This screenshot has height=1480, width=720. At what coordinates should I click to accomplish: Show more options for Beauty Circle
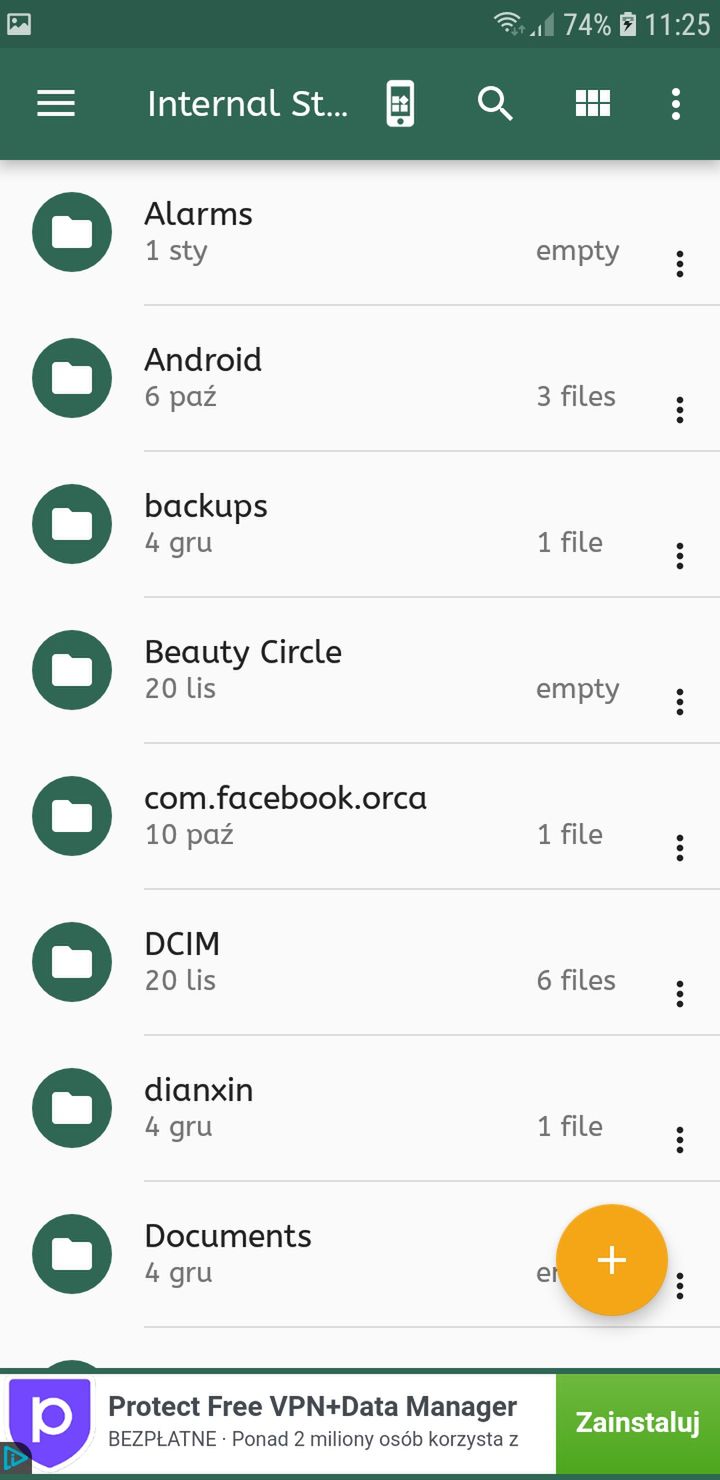[x=680, y=702]
